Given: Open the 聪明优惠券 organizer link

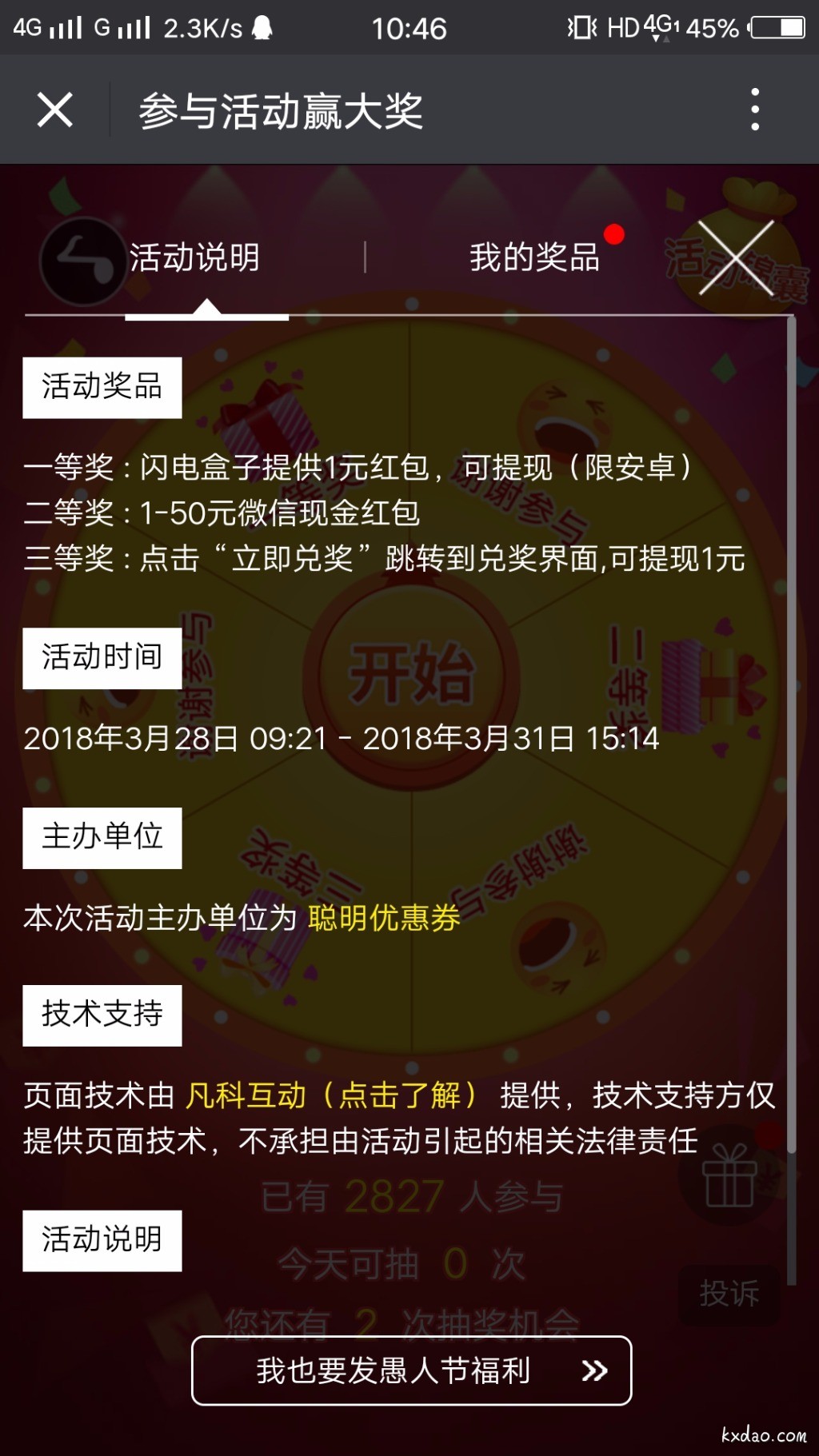Looking at the screenshot, I should pos(384,918).
